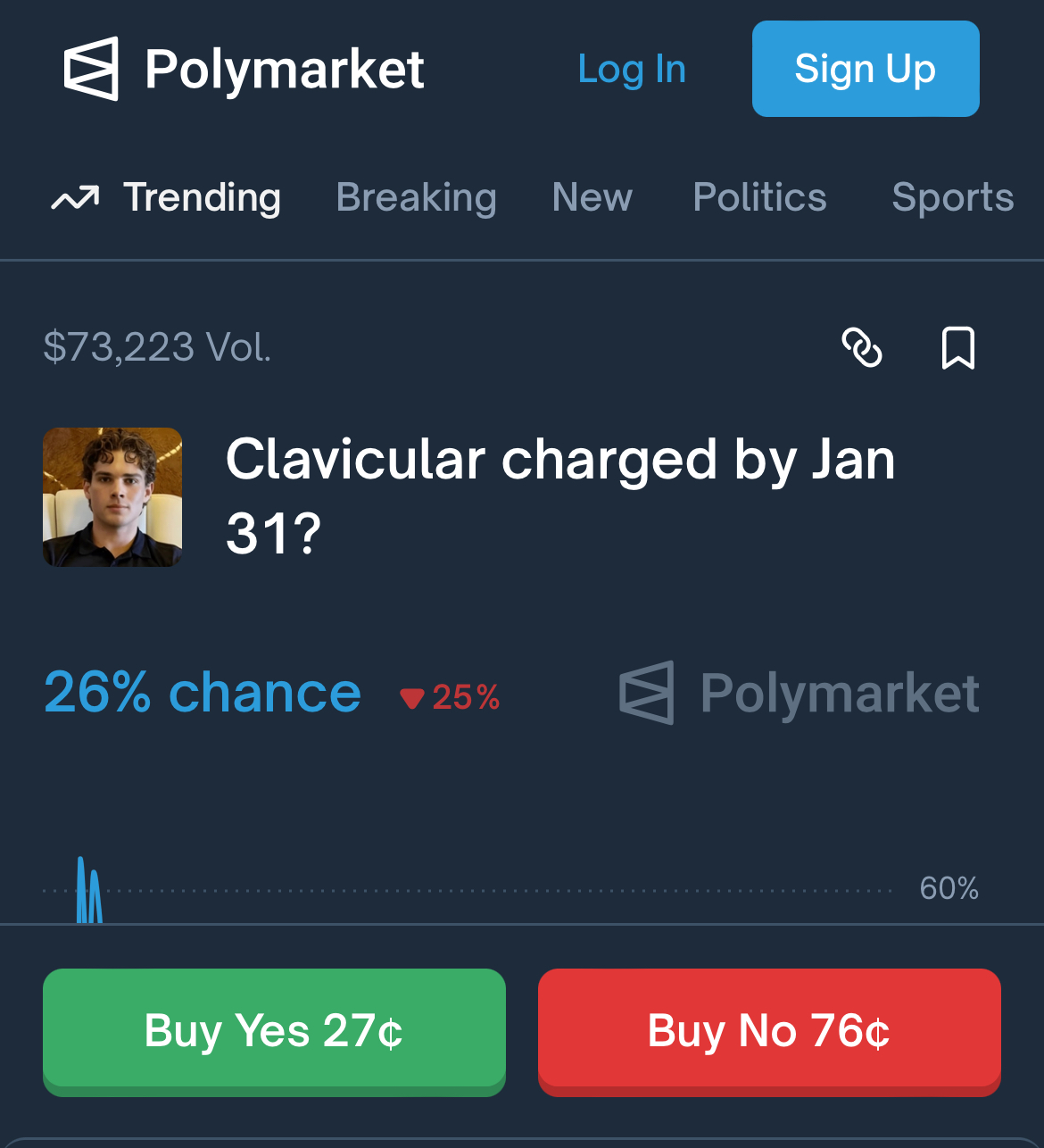Open Polymarket home via header logo
The image size is (1044, 1148).
tap(244, 70)
